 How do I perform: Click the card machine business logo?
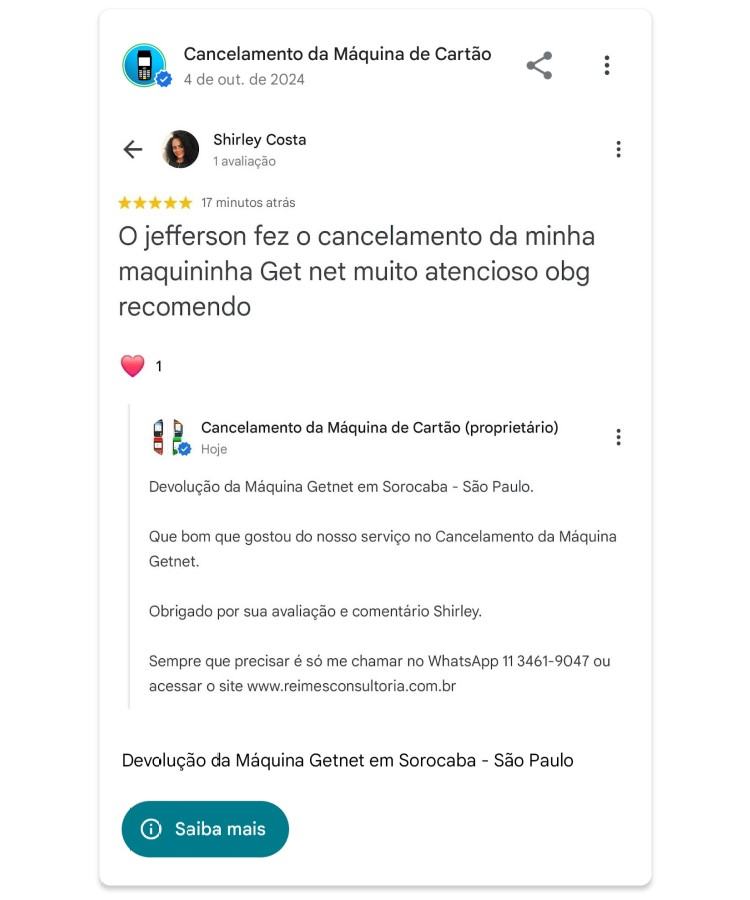tap(143, 64)
